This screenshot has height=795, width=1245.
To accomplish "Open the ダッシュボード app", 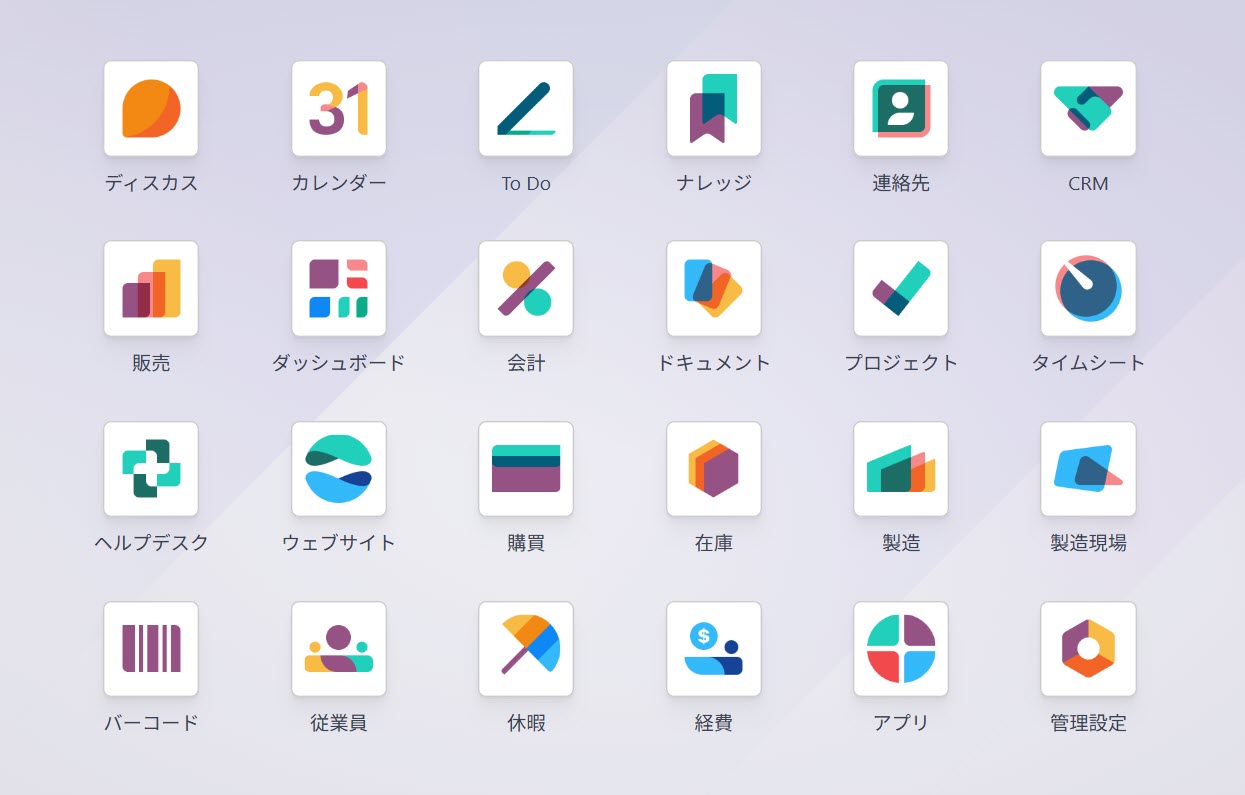I will pyautogui.click(x=338, y=289).
